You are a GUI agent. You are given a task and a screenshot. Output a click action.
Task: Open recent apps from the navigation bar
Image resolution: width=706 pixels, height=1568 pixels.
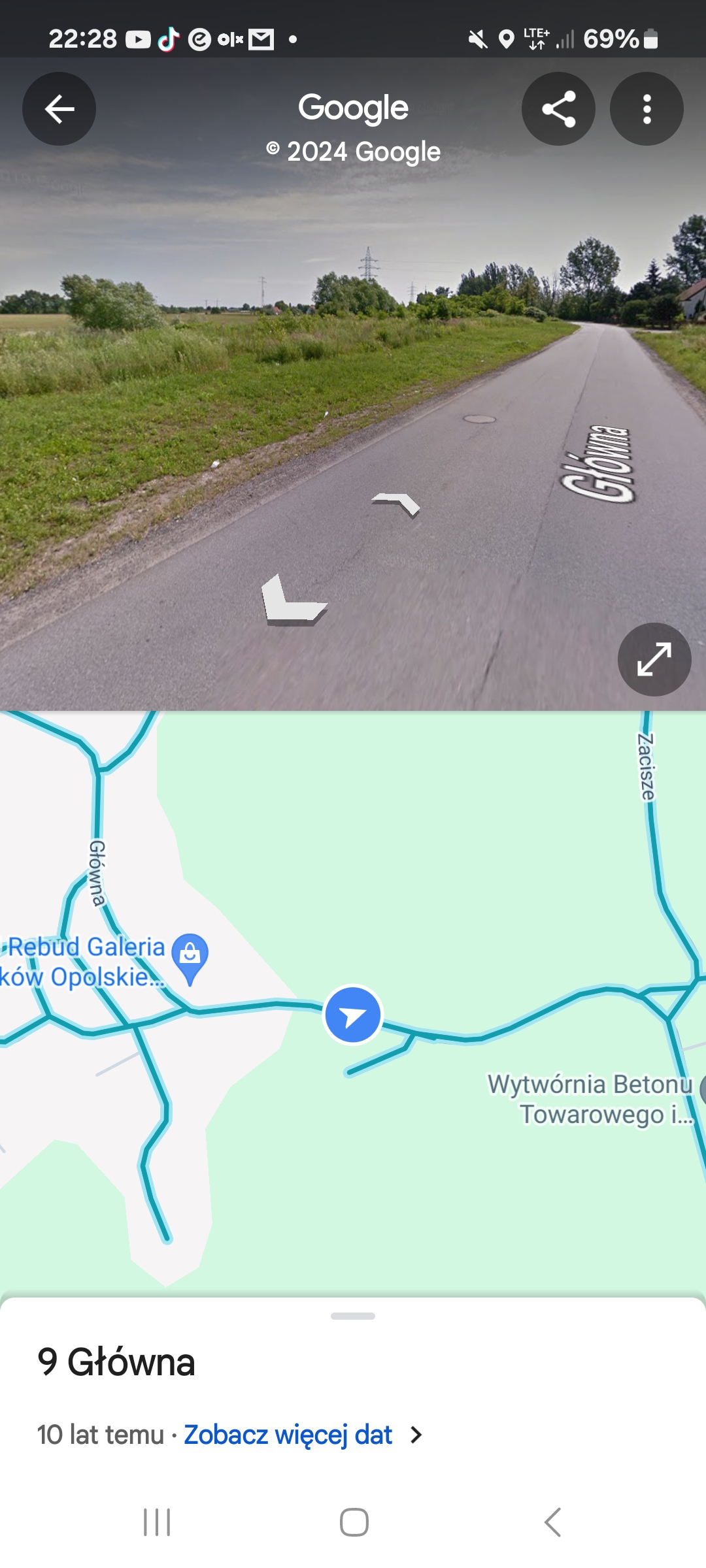click(157, 1522)
